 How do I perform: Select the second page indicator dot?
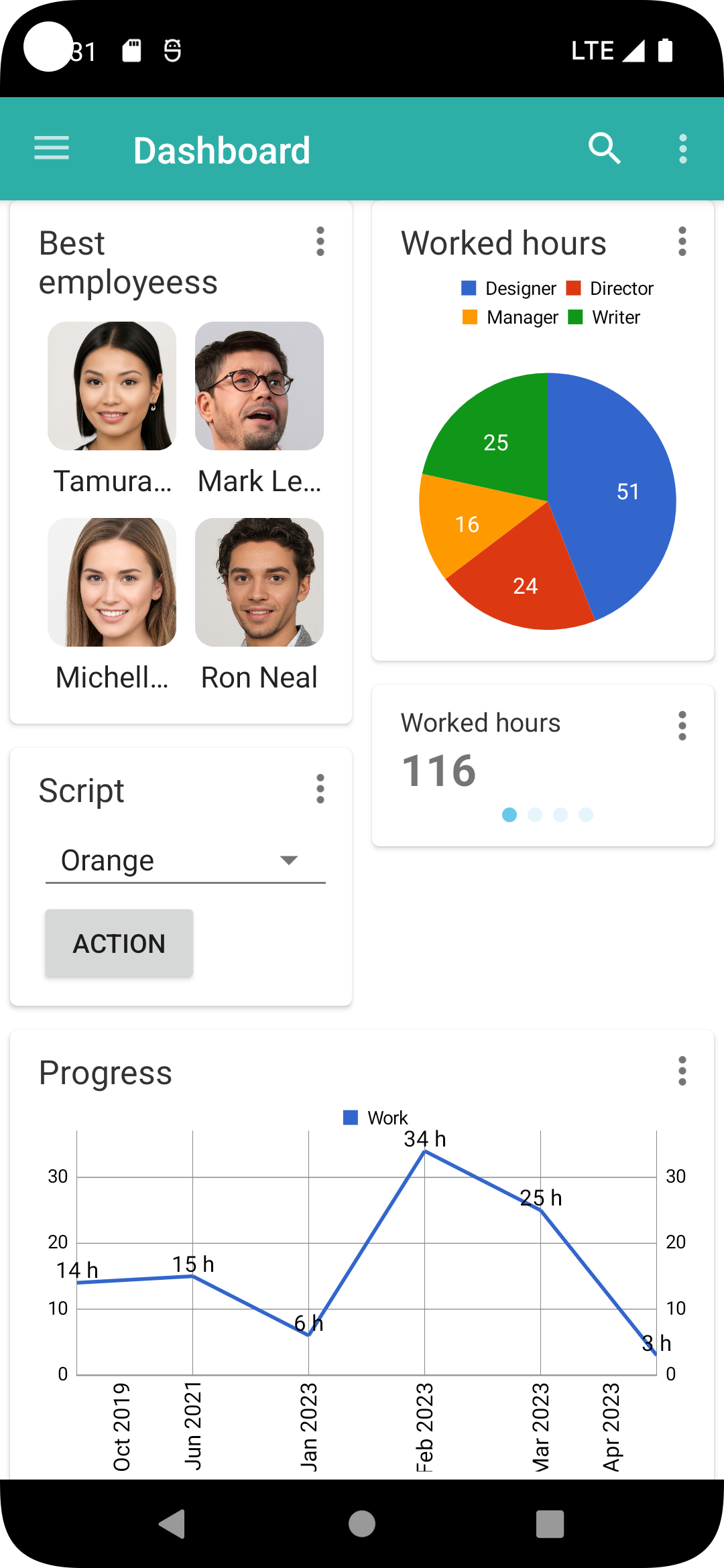[535, 815]
